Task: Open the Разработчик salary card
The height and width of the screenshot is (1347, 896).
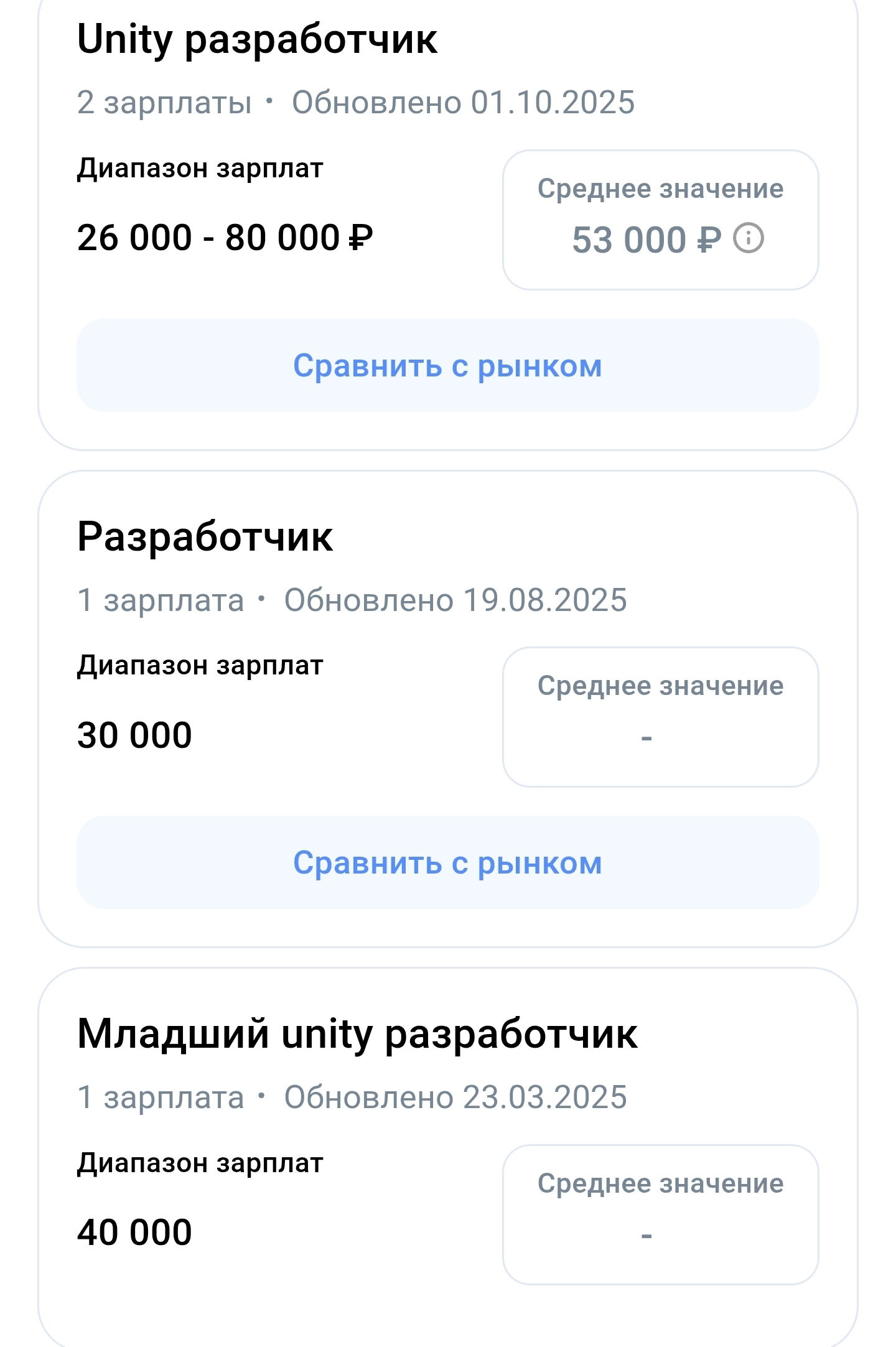Action: click(205, 538)
